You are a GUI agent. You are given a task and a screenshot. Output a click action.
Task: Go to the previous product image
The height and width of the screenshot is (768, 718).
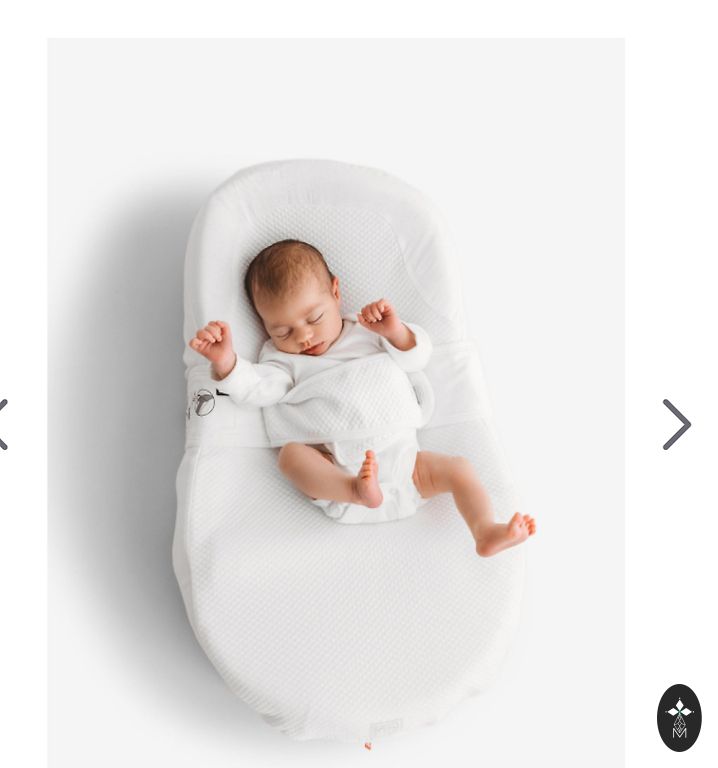pos(4,425)
